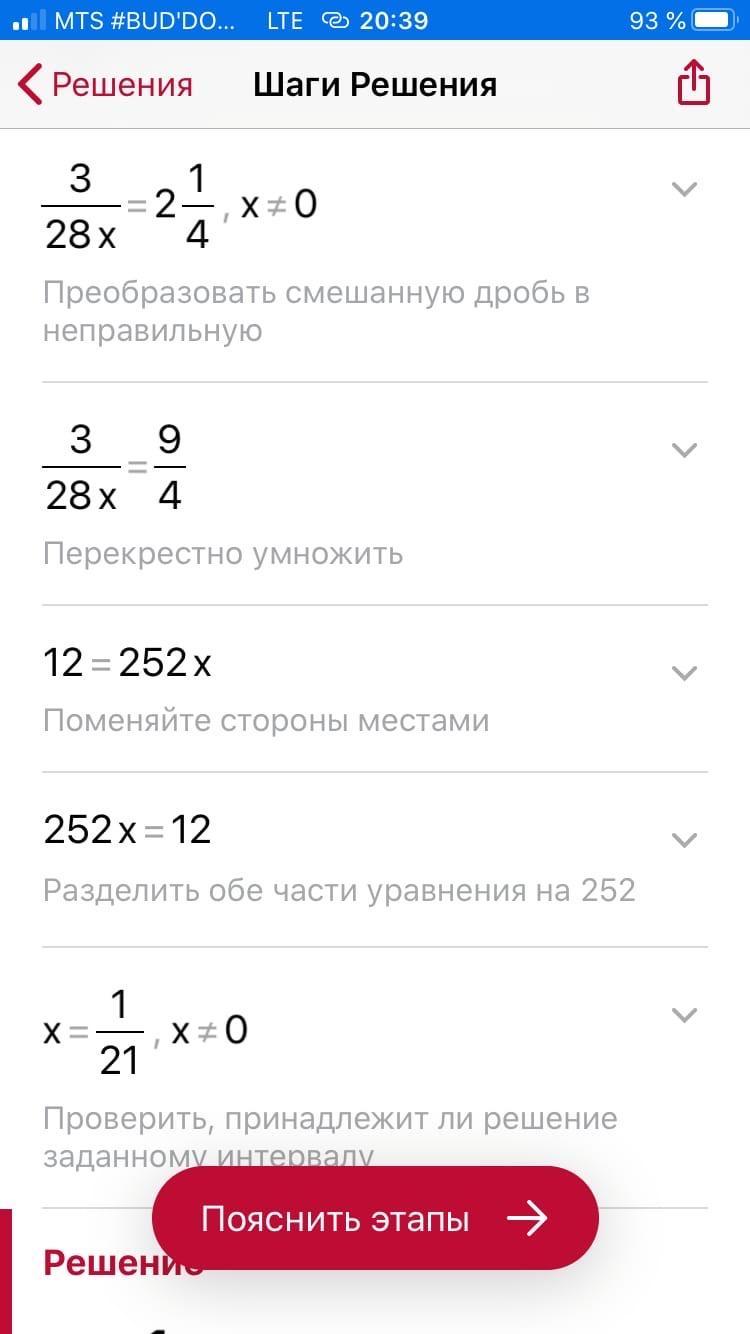Expand the step with x = 1/21

pos(684,1015)
